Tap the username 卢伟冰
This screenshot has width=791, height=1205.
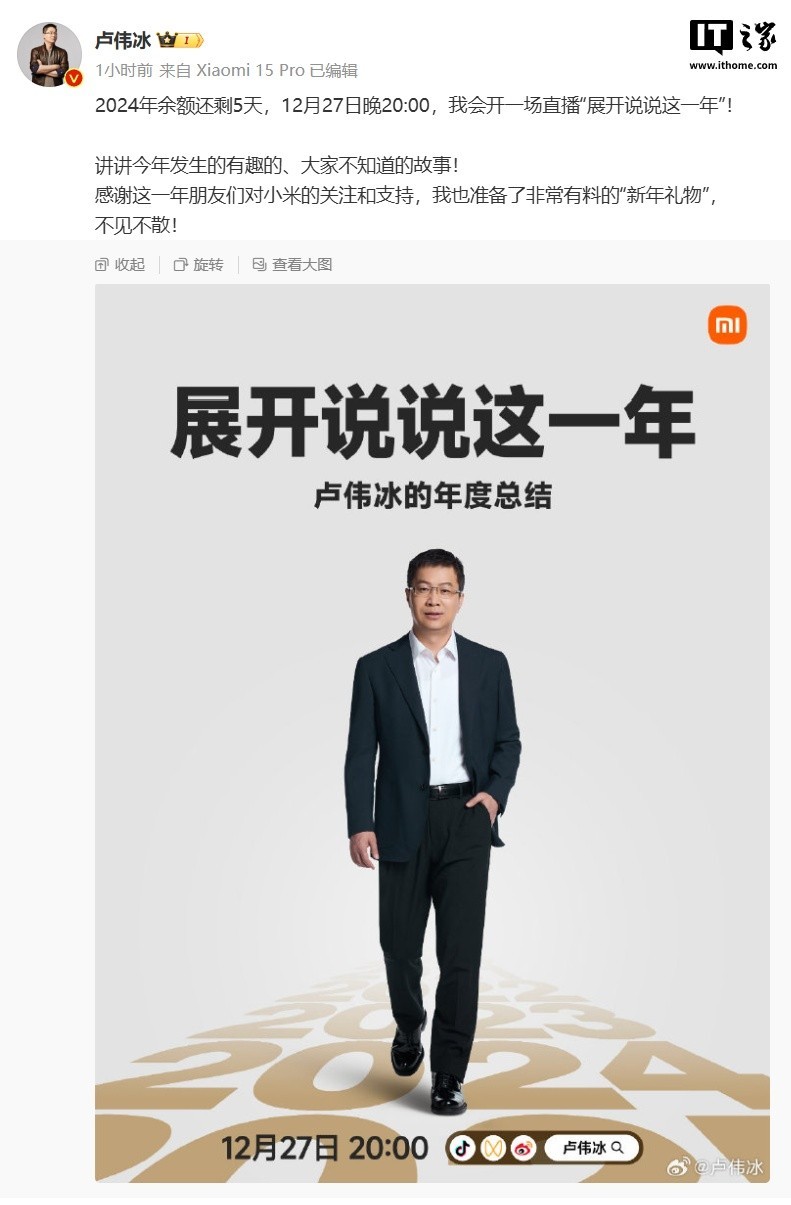click(123, 41)
